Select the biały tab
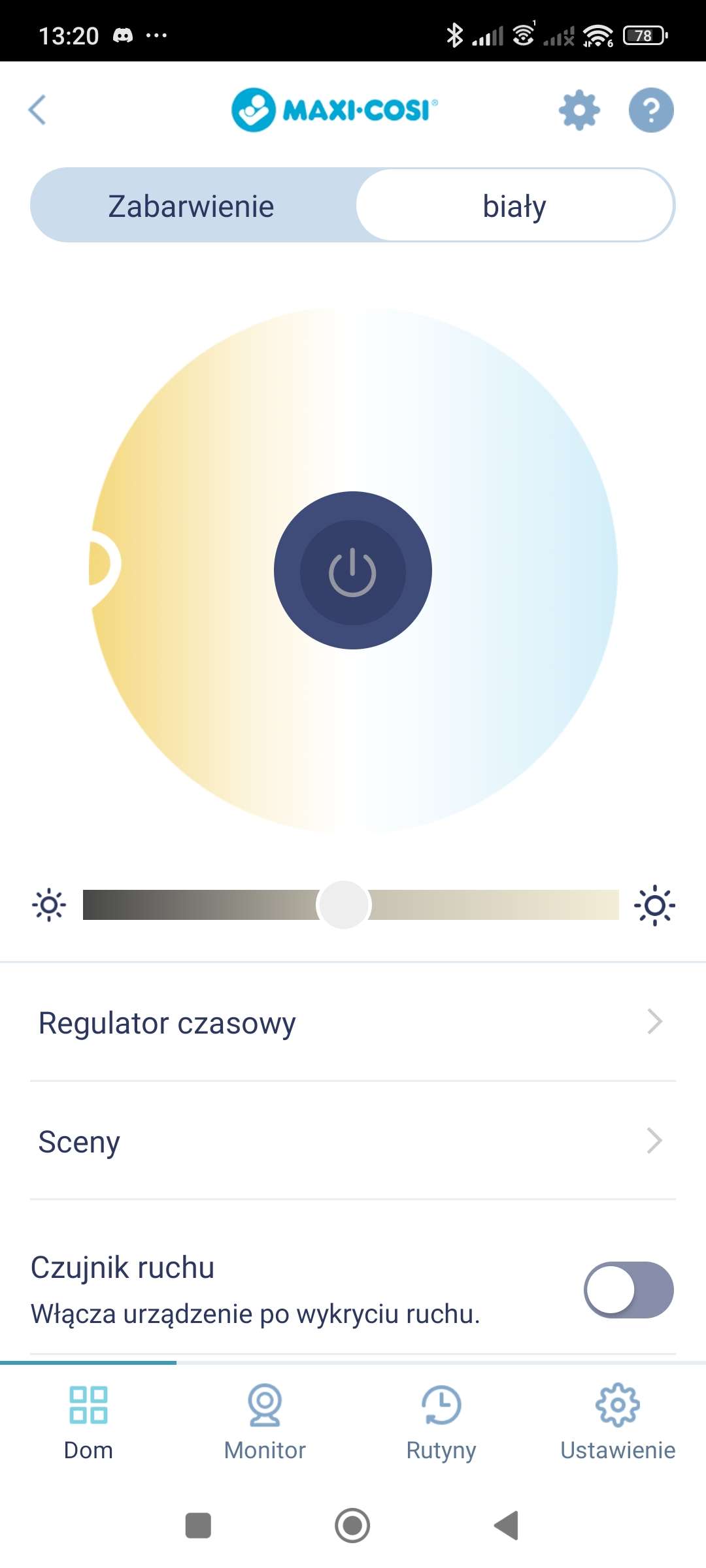 (514, 206)
